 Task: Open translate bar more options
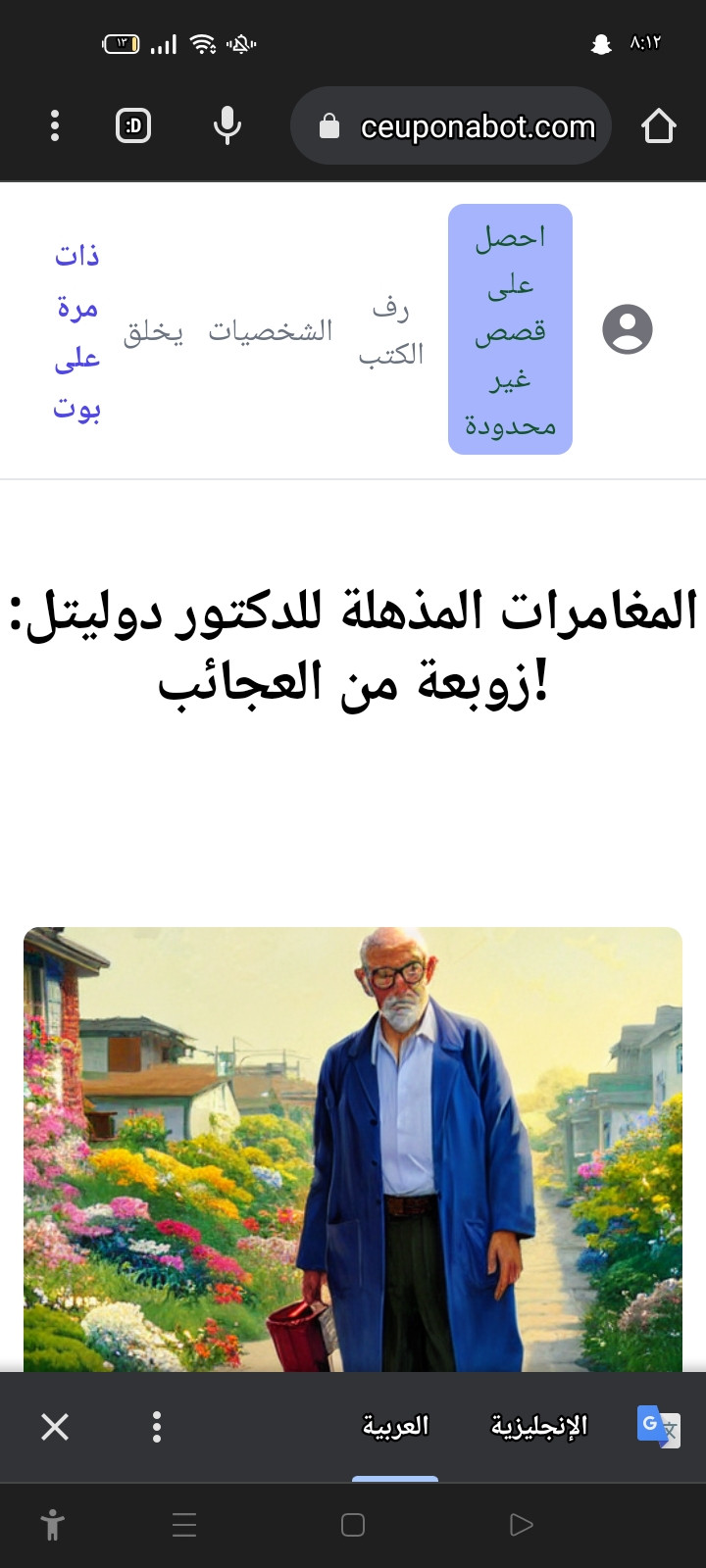tap(157, 1427)
